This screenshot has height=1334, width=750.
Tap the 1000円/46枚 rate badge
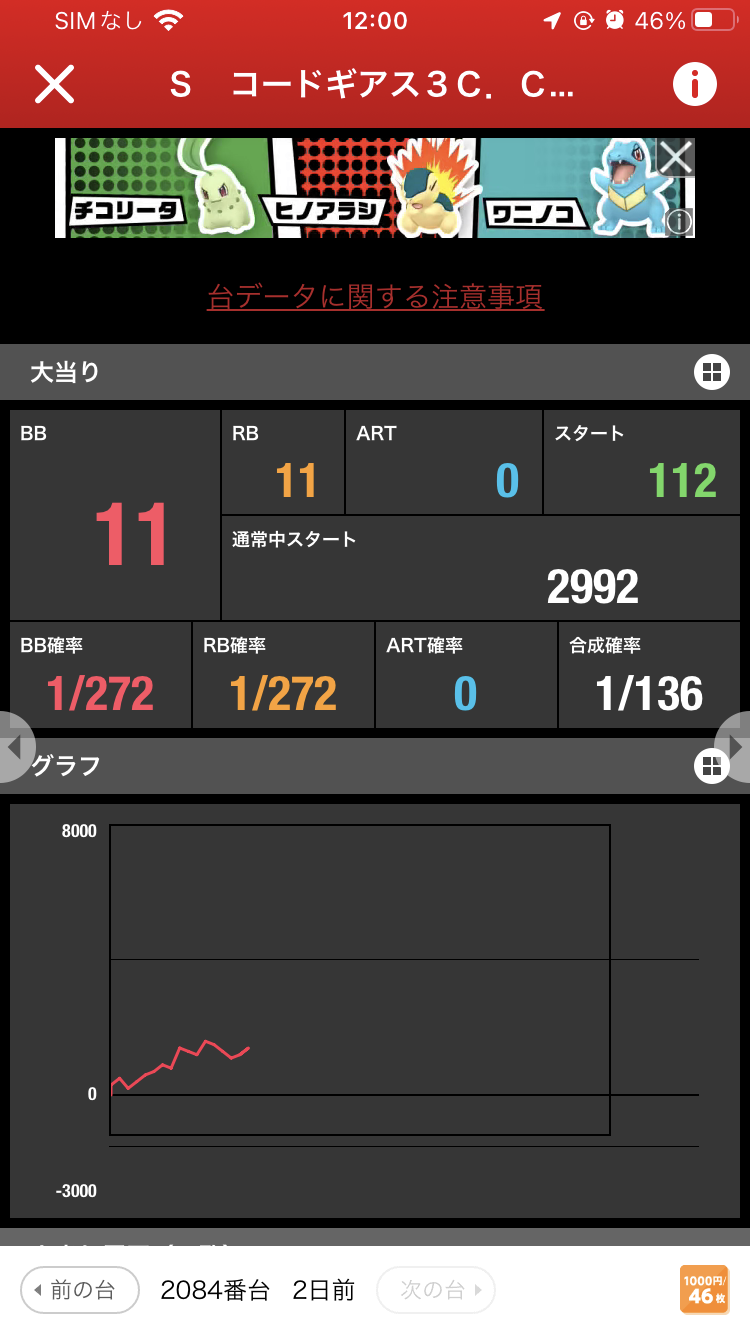pos(704,1289)
